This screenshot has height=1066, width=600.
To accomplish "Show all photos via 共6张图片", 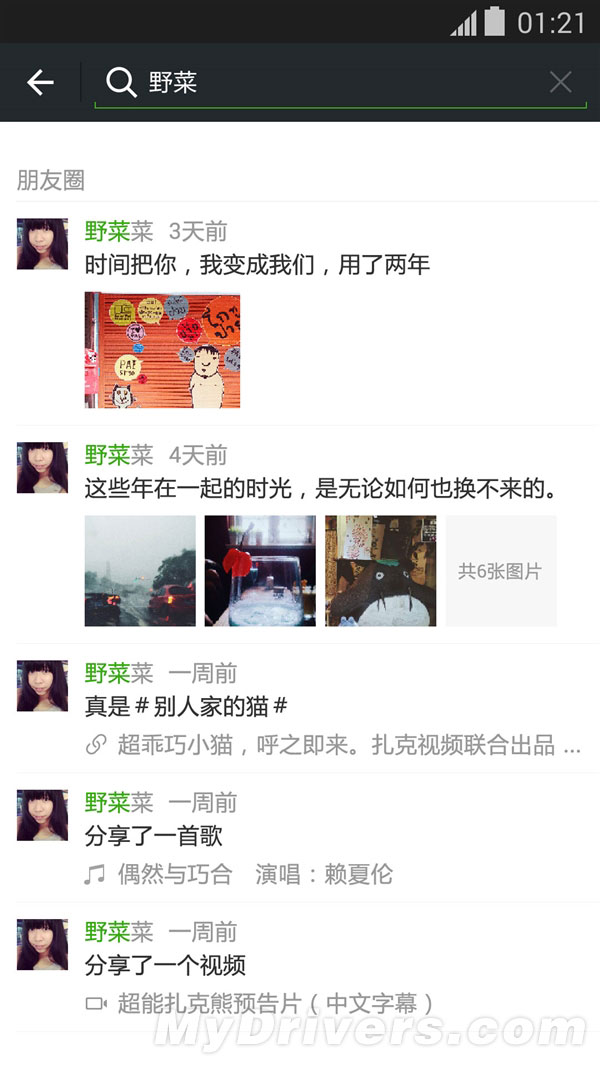I will (x=500, y=571).
